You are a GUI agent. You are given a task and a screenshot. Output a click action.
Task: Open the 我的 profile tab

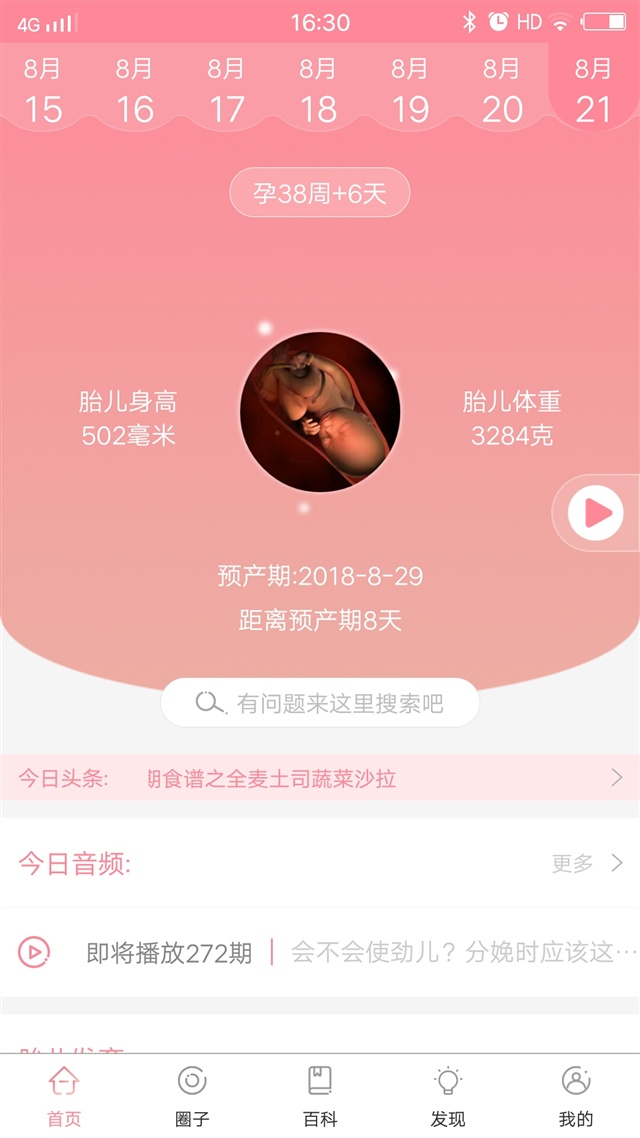pyautogui.click(x=576, y=1096)
